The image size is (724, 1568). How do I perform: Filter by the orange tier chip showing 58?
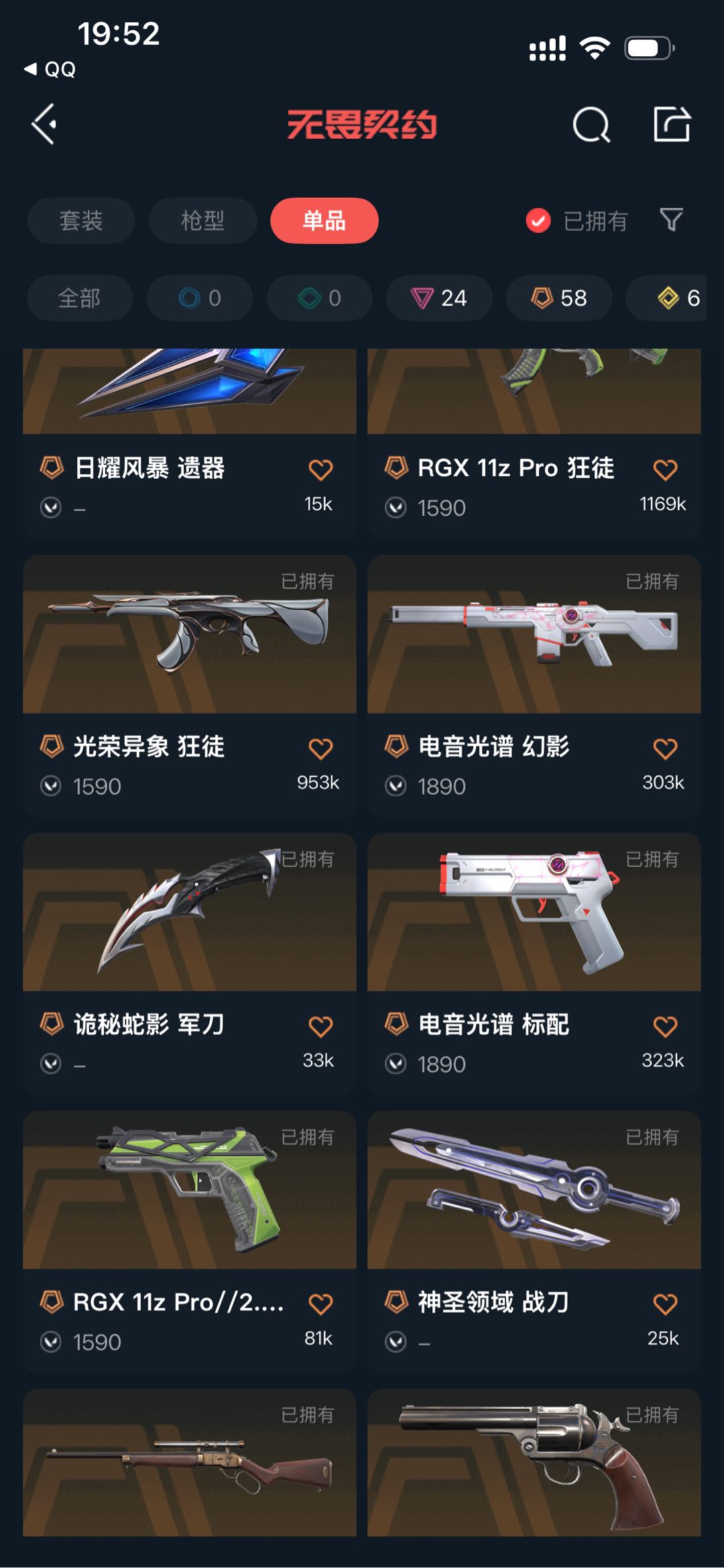pos(559,298)
